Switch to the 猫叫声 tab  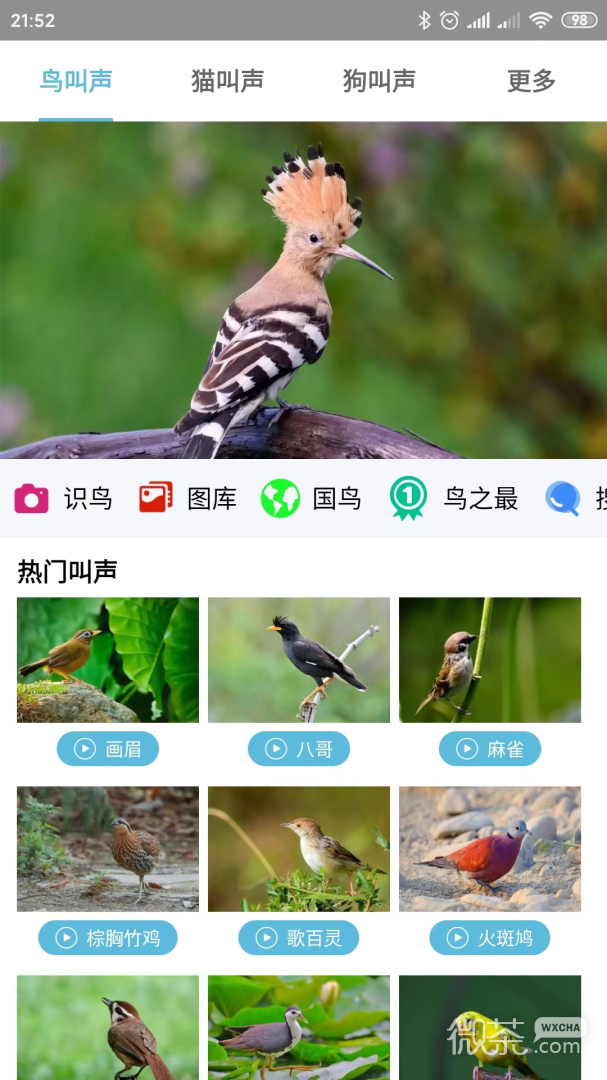click(227, 81)
